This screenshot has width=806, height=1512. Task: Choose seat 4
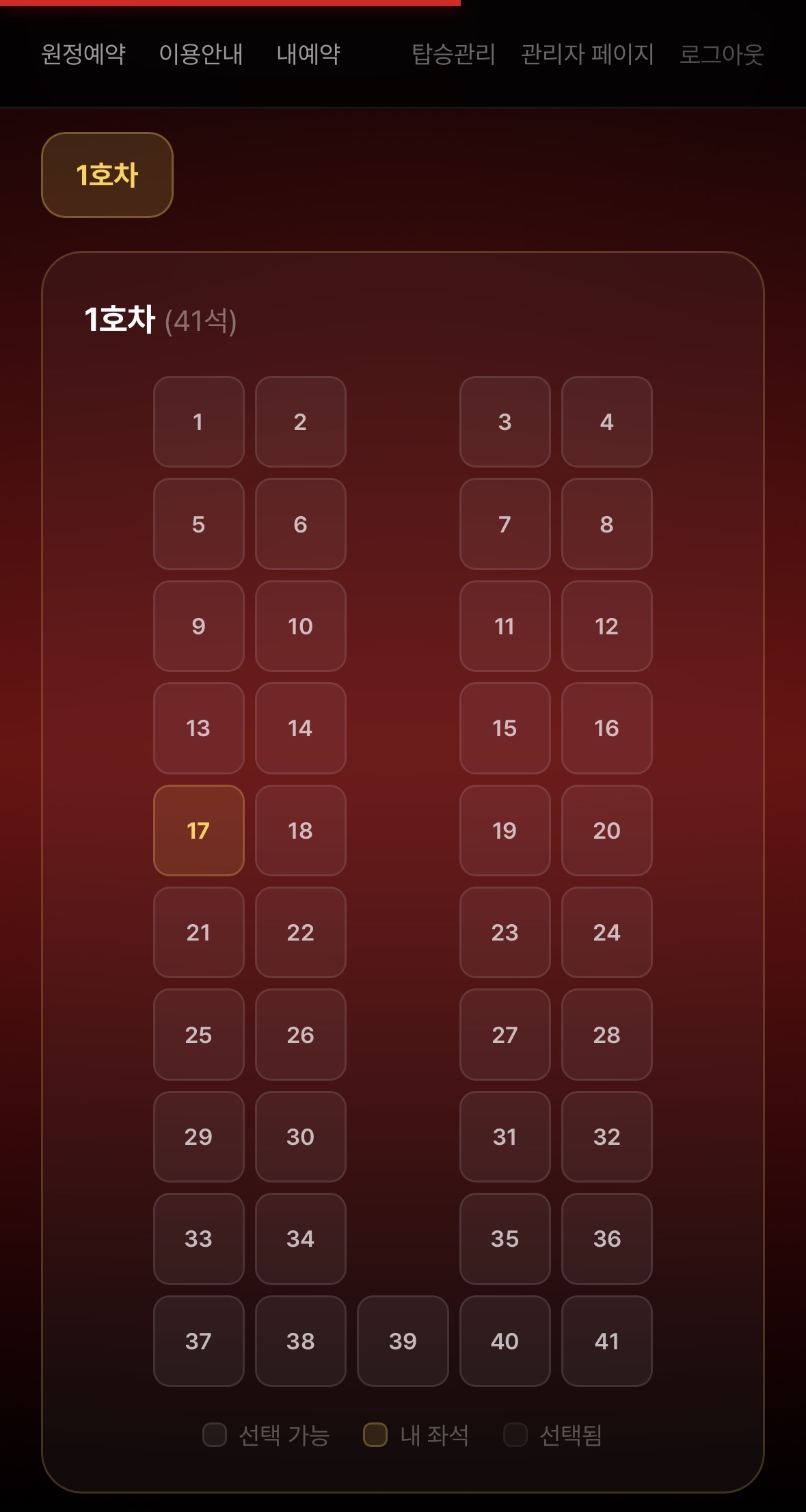click(606, 422)
